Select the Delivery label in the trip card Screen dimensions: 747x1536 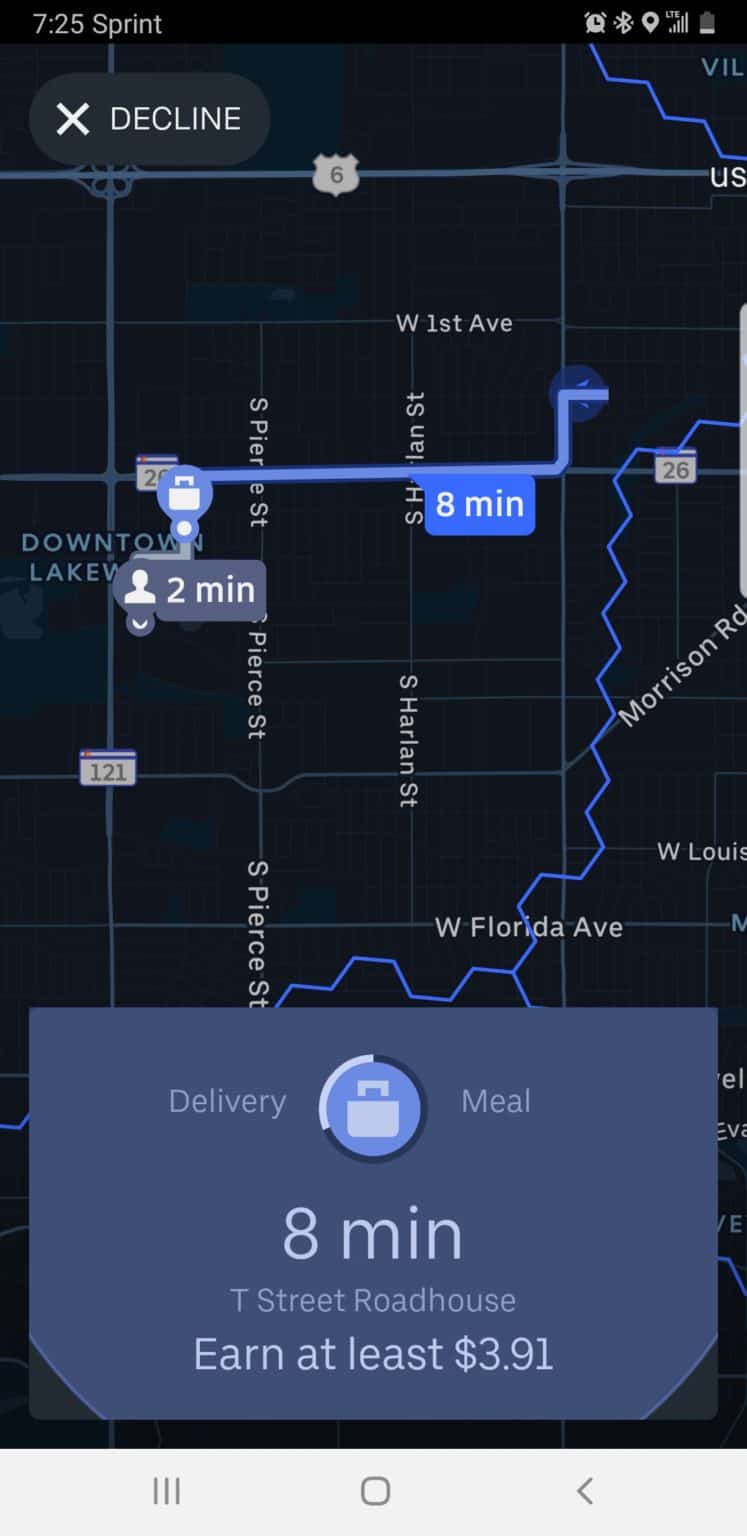pos(227,1100)
